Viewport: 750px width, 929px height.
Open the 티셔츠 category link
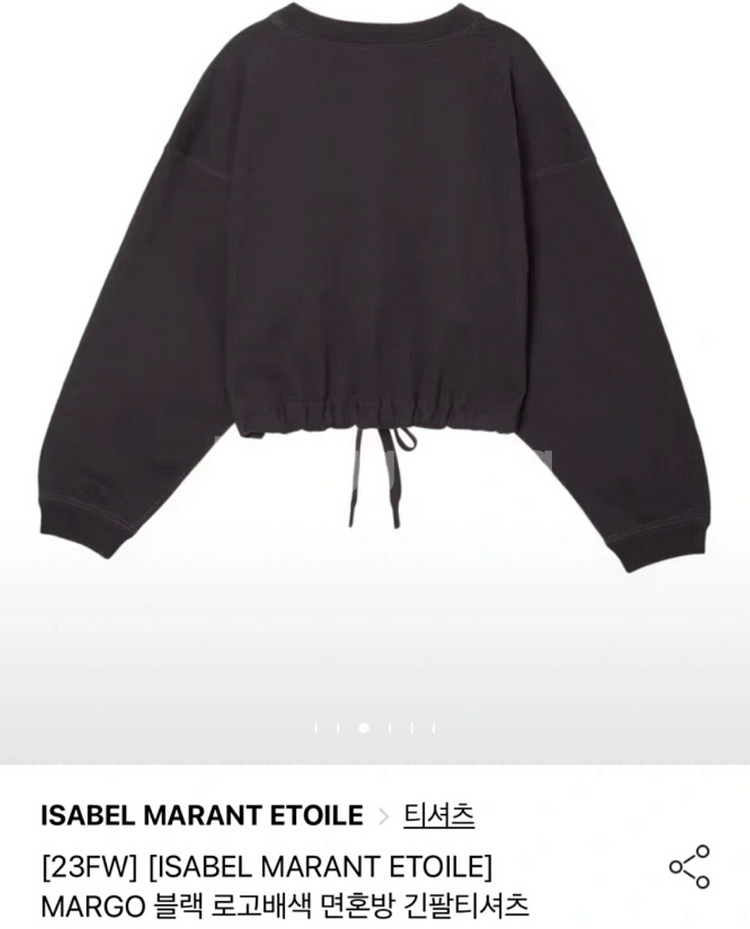439,815
